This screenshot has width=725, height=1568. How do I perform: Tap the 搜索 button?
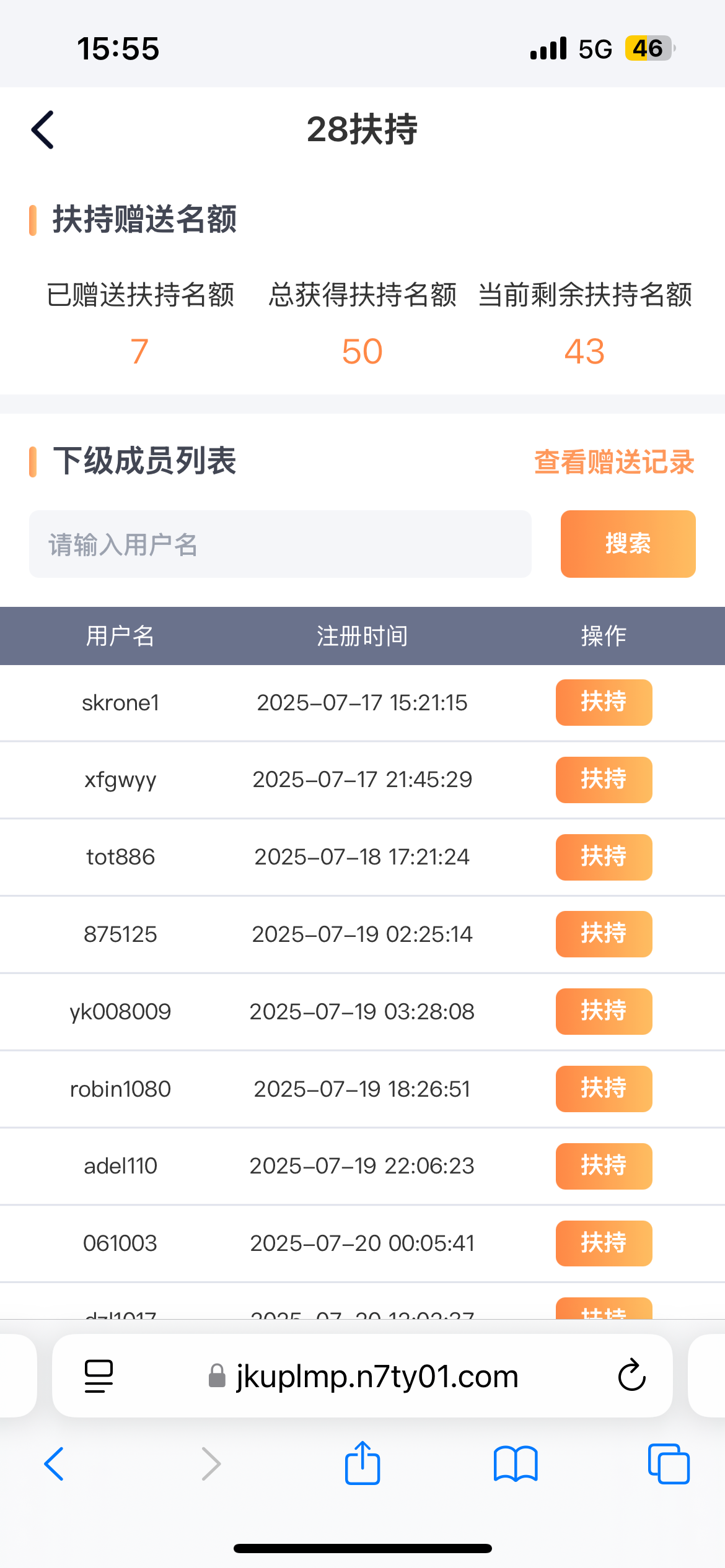pos(628,544)
